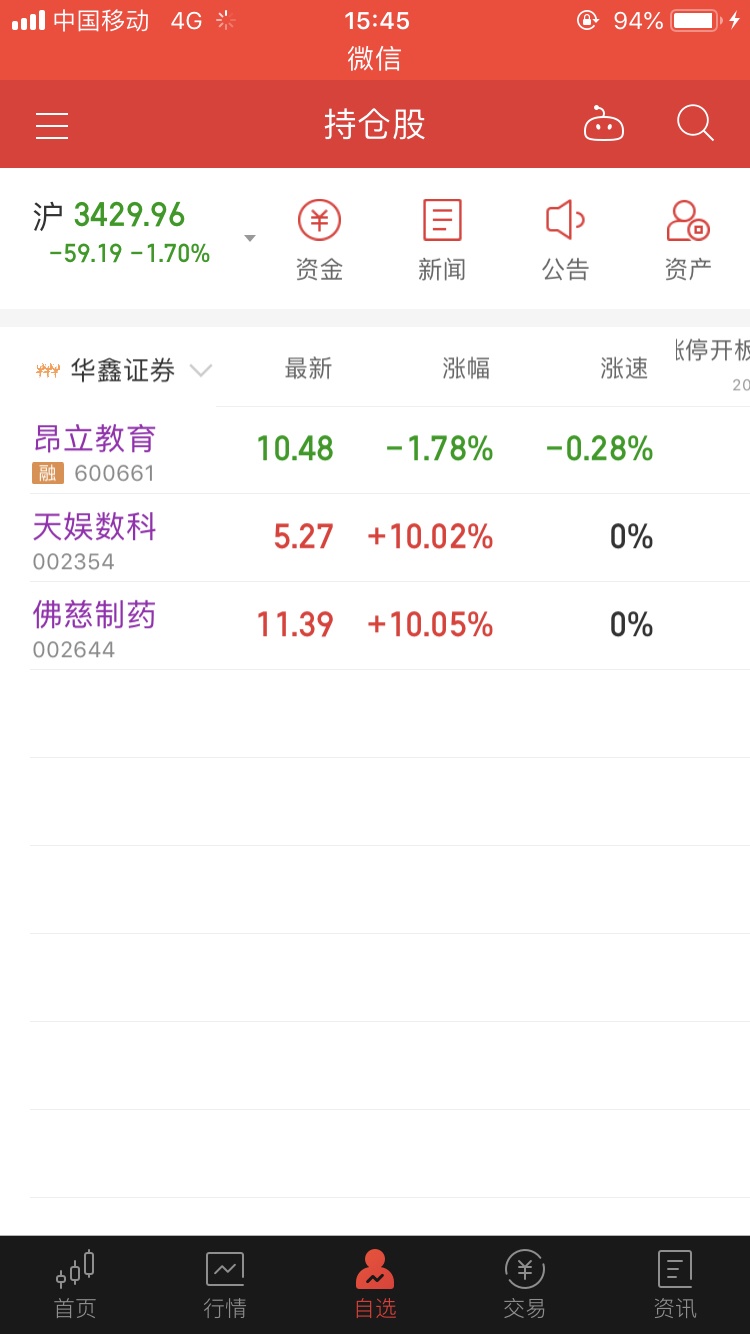Expand the 华鑫证券 broker dropdown
Screen dimensions: 750x1334
(x=124, y=370)
